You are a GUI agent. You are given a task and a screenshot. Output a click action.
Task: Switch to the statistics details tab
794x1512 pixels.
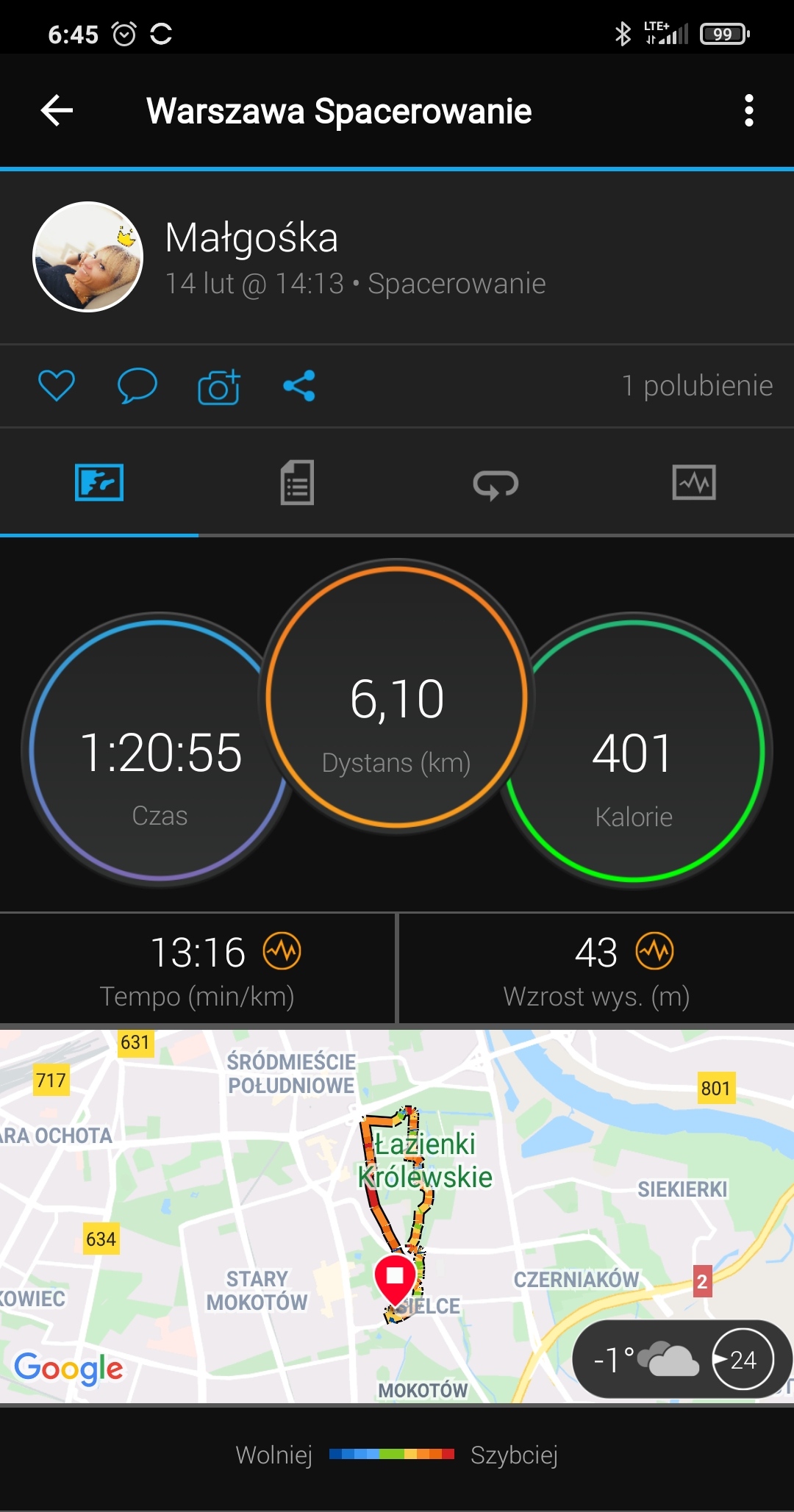click(x=297, y=483)
